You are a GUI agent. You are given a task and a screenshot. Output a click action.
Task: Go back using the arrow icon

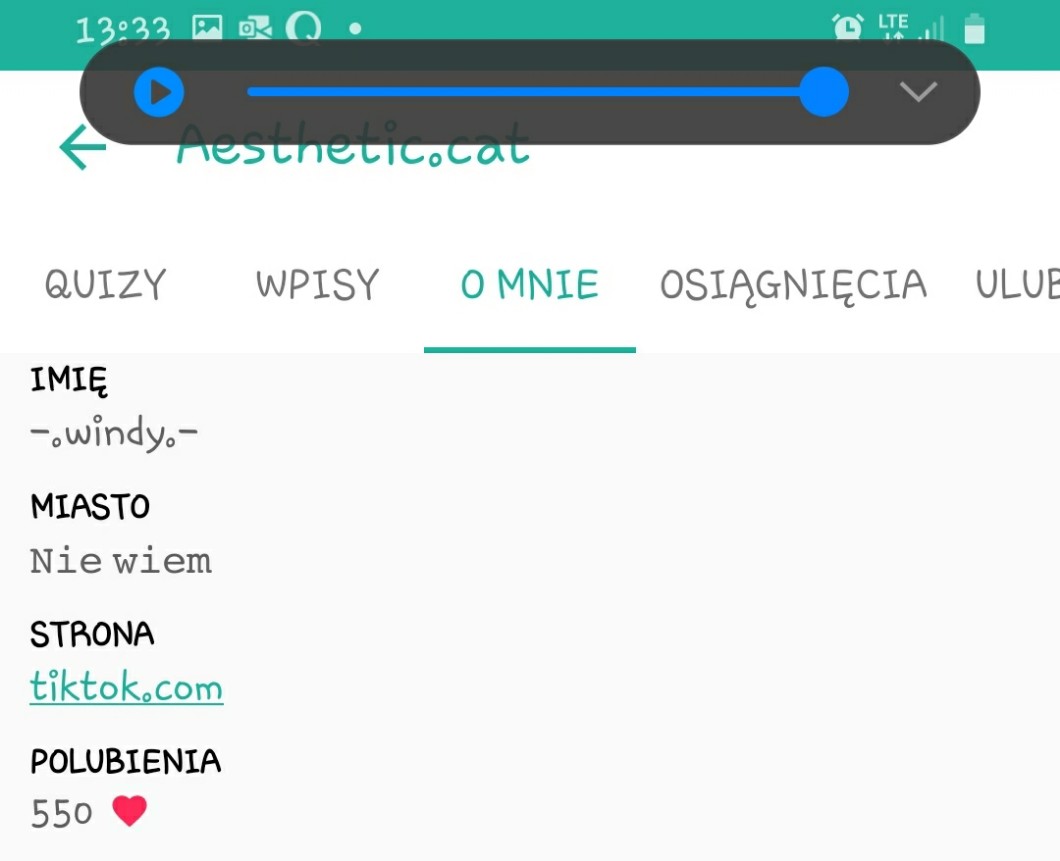[82, 148]
